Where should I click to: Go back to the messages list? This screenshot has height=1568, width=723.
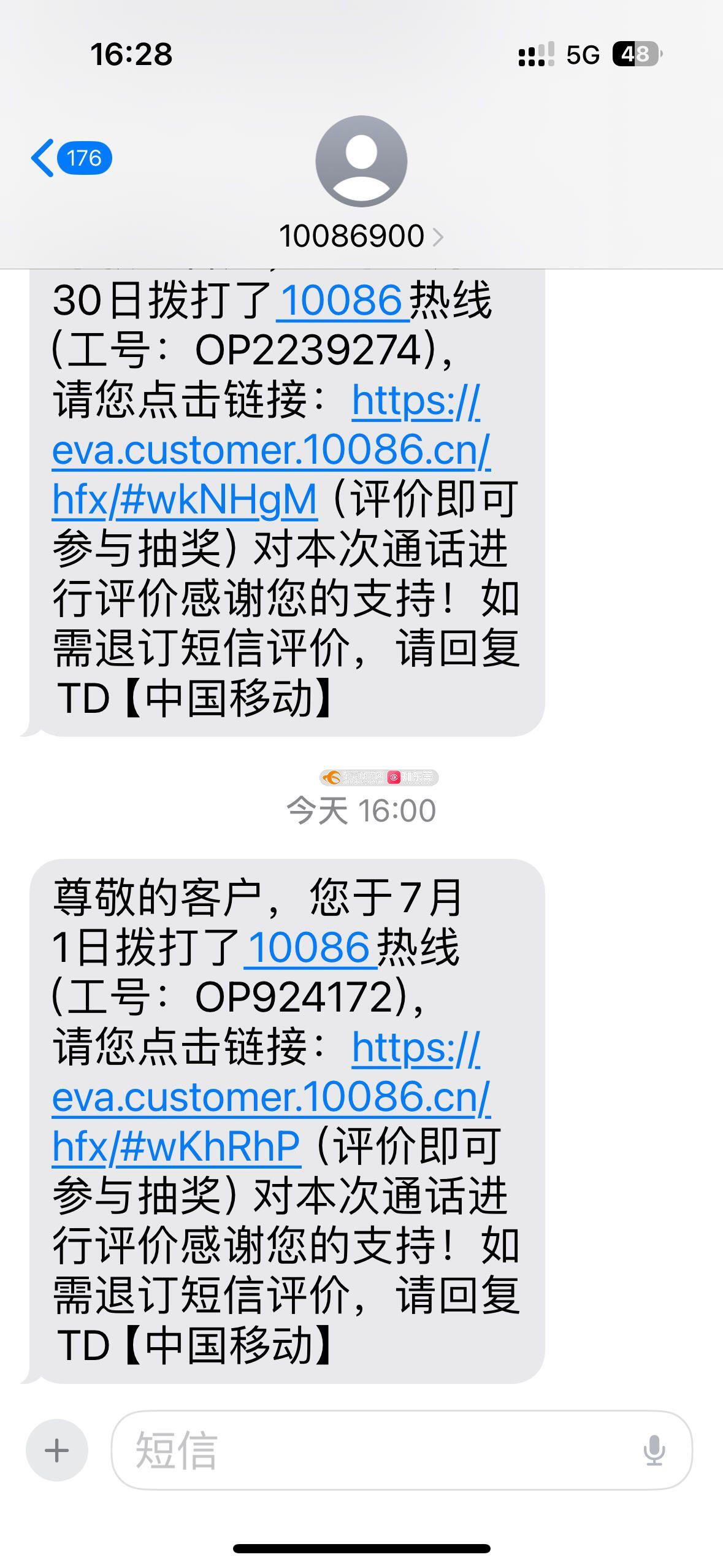(x=71, y=158)
